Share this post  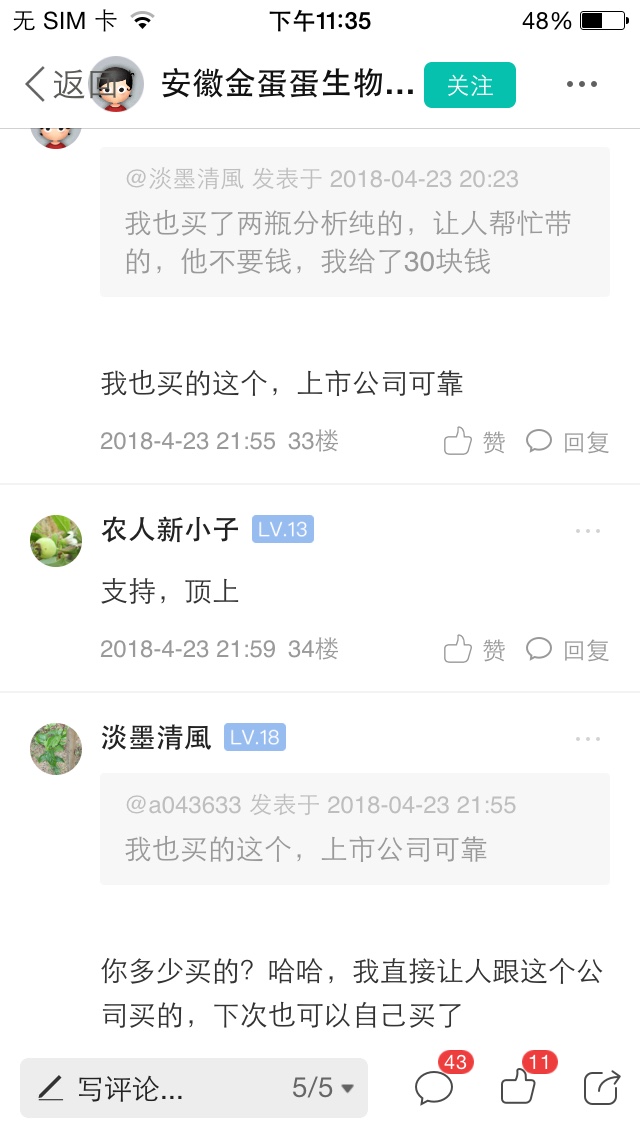602,1087
